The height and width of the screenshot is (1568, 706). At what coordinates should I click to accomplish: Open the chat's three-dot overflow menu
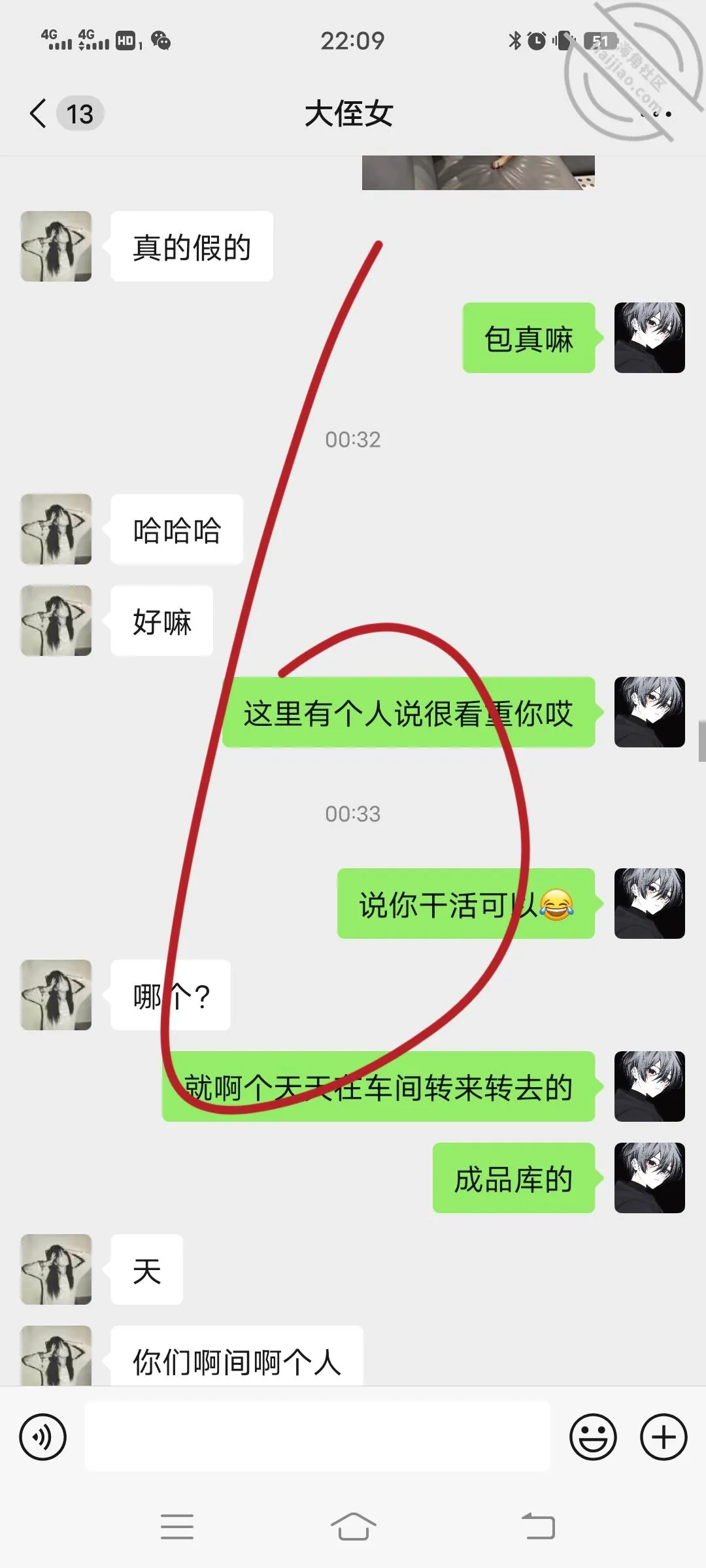[656, 114]
